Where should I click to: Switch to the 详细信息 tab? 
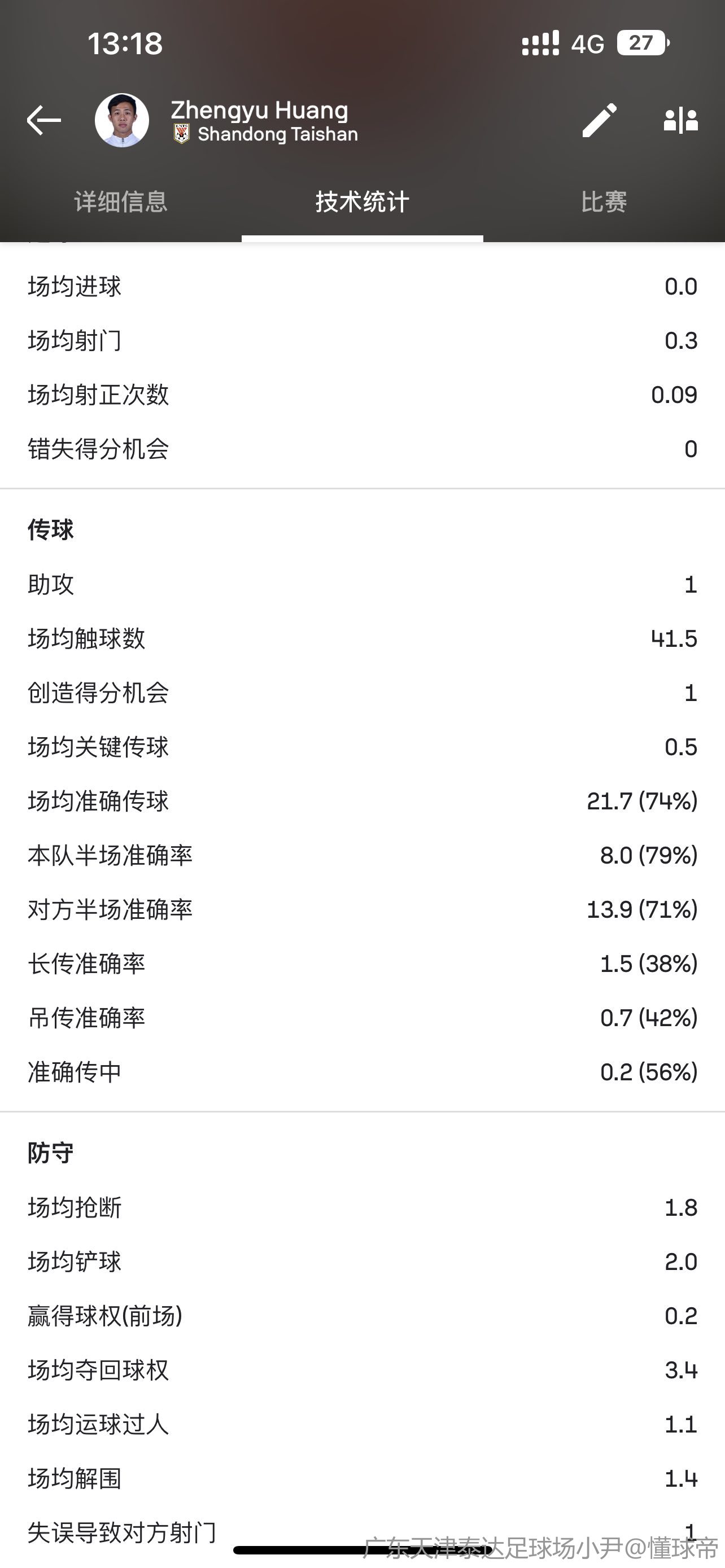click(120, 202)
